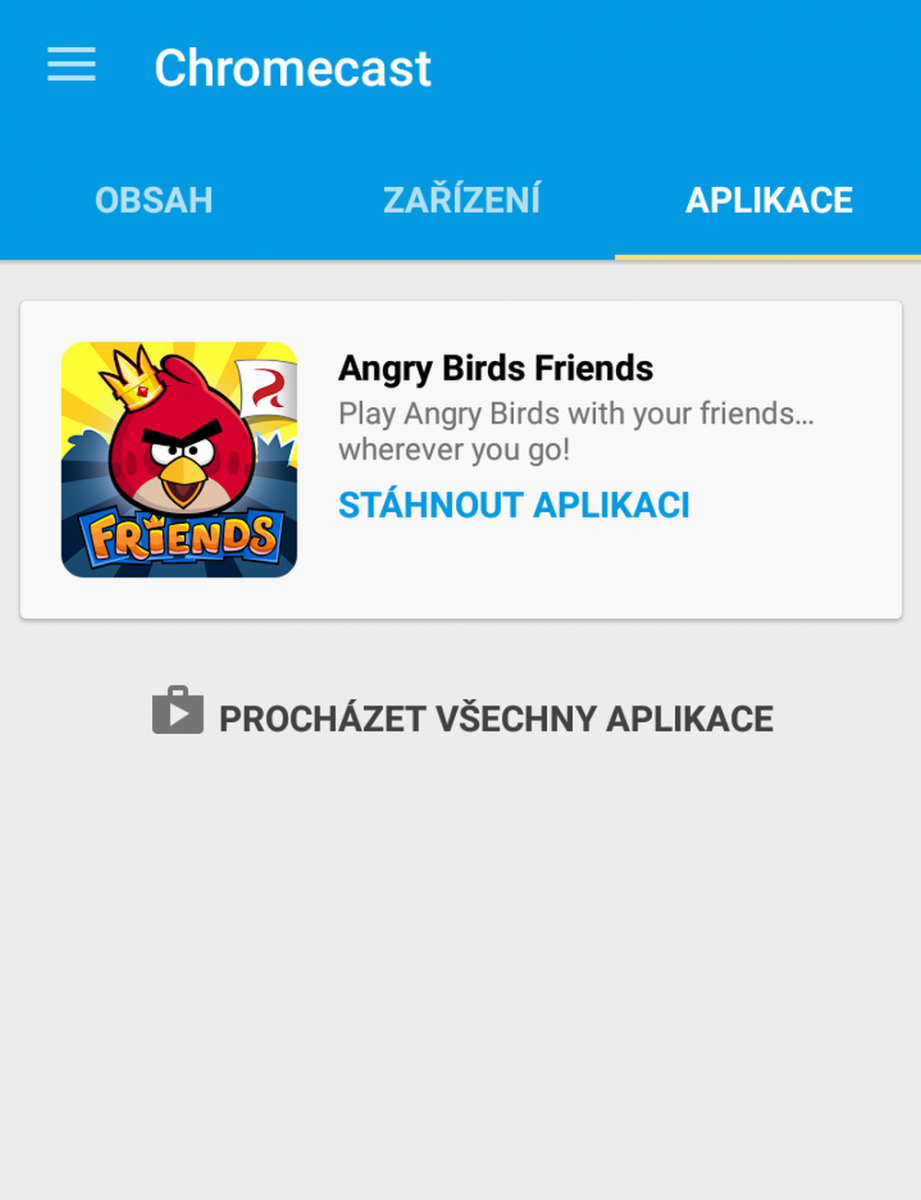Select the play symbol inside the briefcase icon

tap(179, 716)
